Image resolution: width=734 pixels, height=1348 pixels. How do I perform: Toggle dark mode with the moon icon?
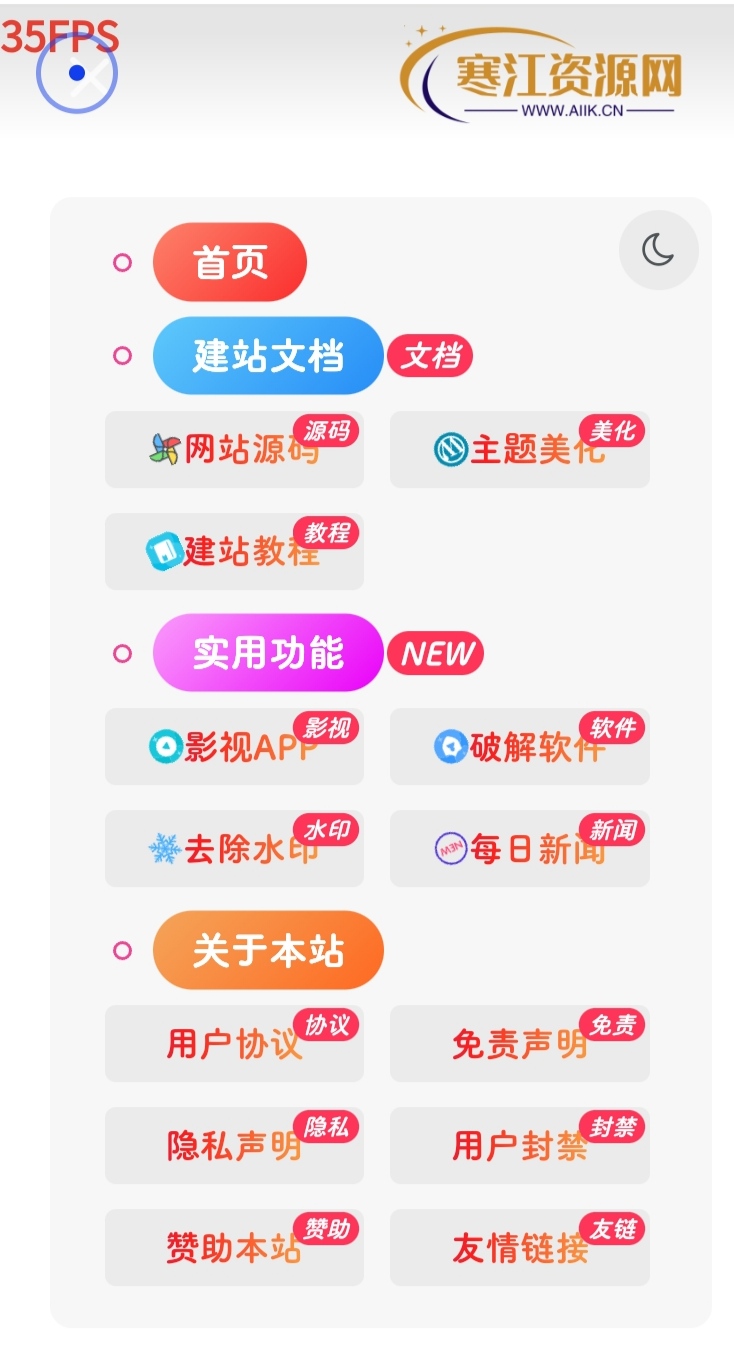tap(658, 250)
